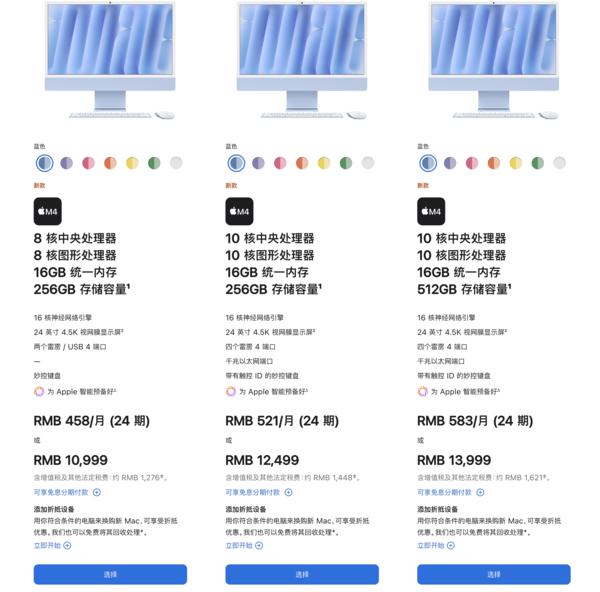Choose blue color for the 512GB iMac
The width and height of the screenshot is (600, 592).
(x=428, y=163)
